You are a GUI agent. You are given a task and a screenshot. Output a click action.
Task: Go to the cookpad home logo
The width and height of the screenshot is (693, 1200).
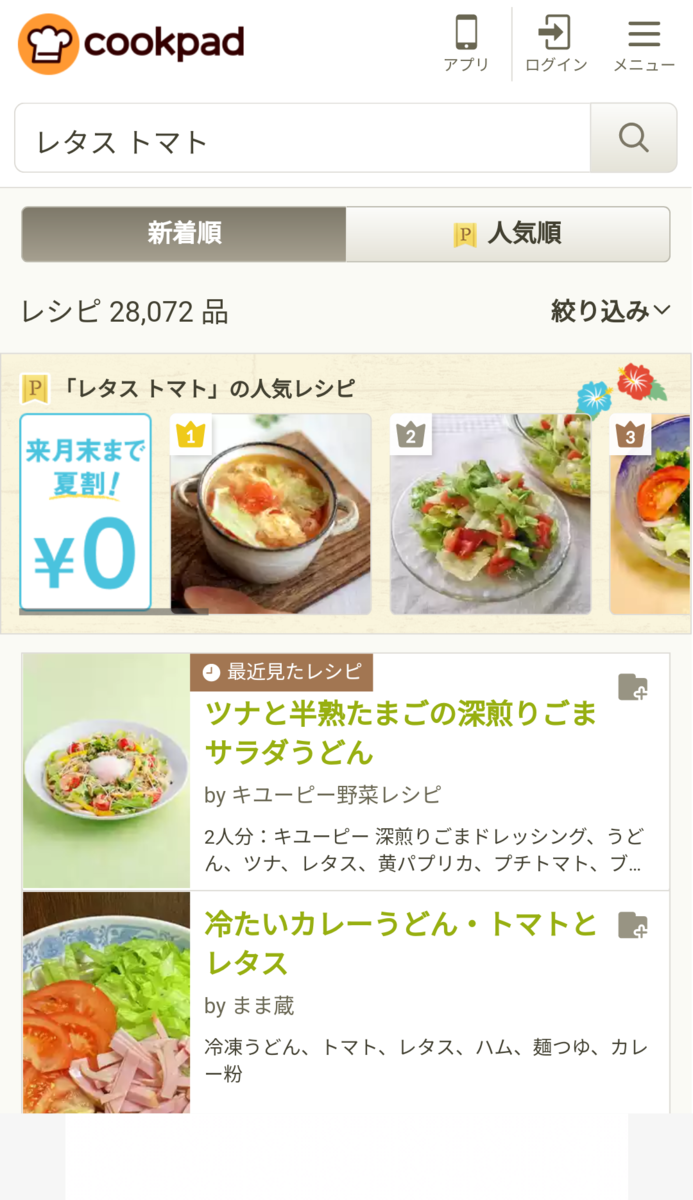(131, 43)
